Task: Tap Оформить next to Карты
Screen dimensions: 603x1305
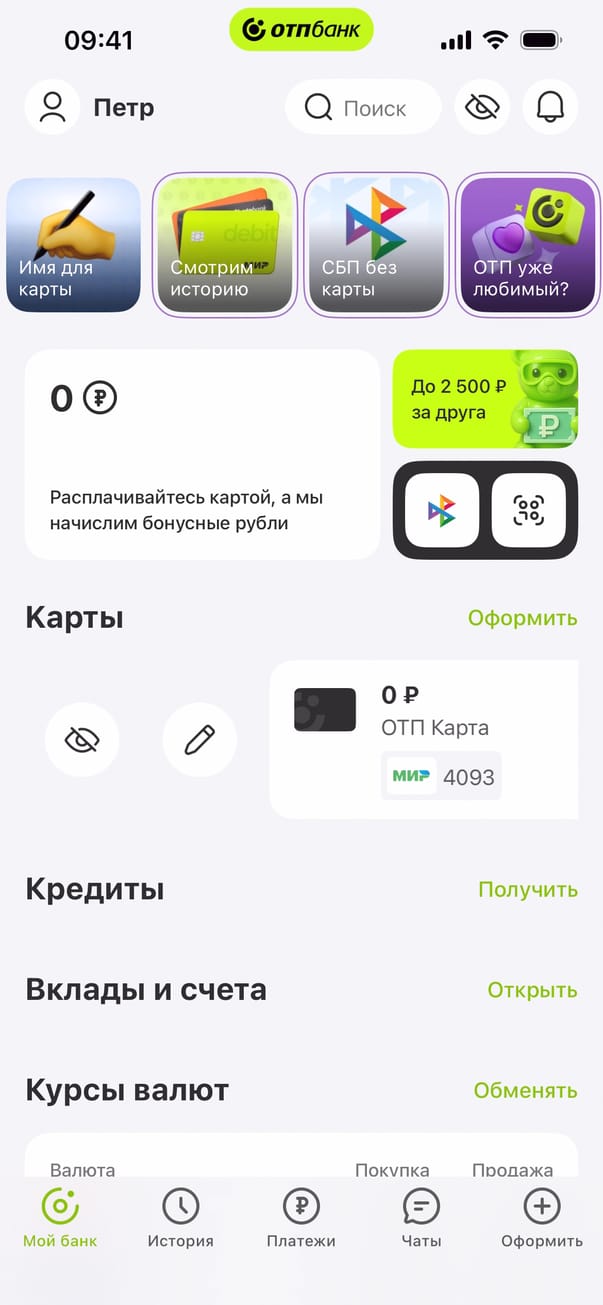Action: (522, 618)
